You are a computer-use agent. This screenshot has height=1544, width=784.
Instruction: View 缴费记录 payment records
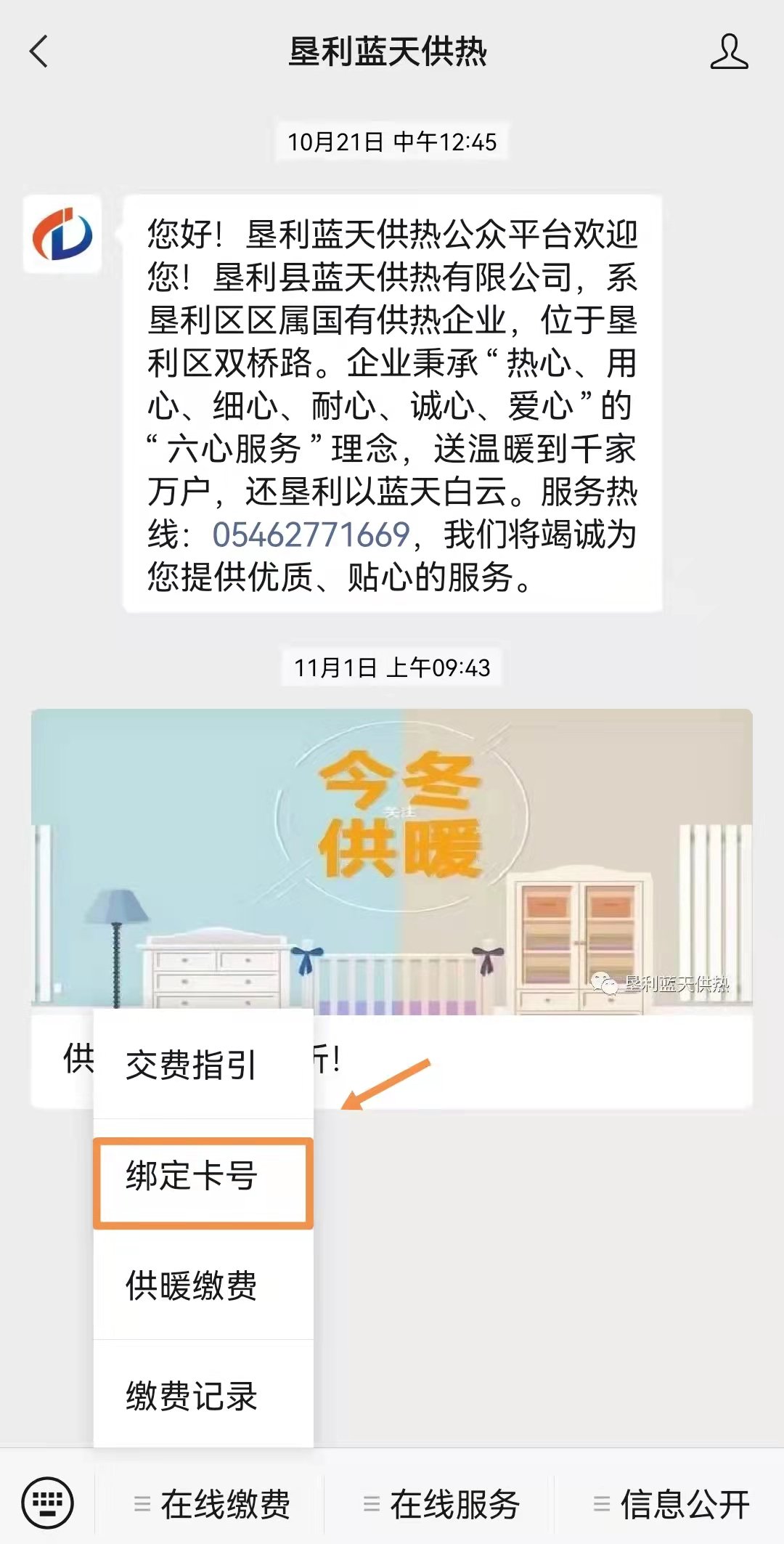click(x=192, y=1396)
